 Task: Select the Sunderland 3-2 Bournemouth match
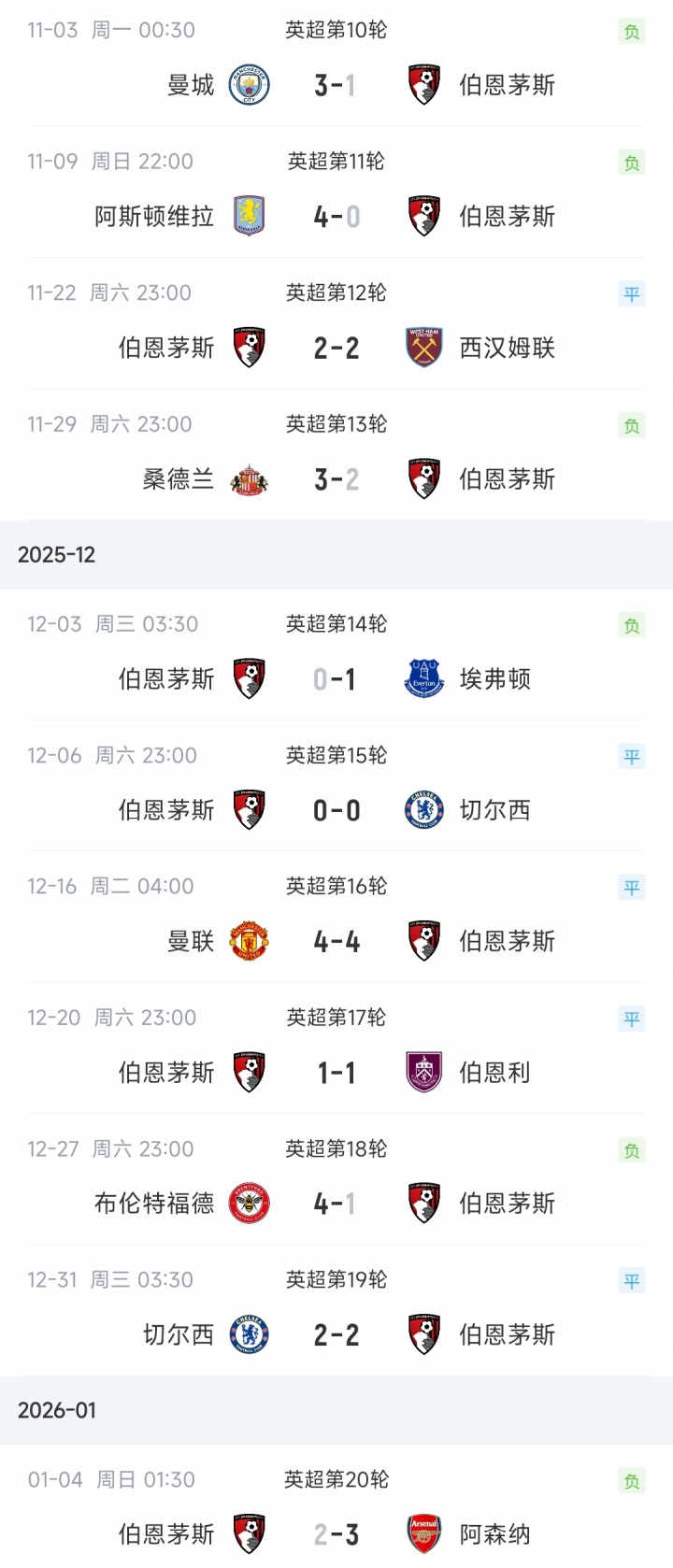(x=336, y=479)
